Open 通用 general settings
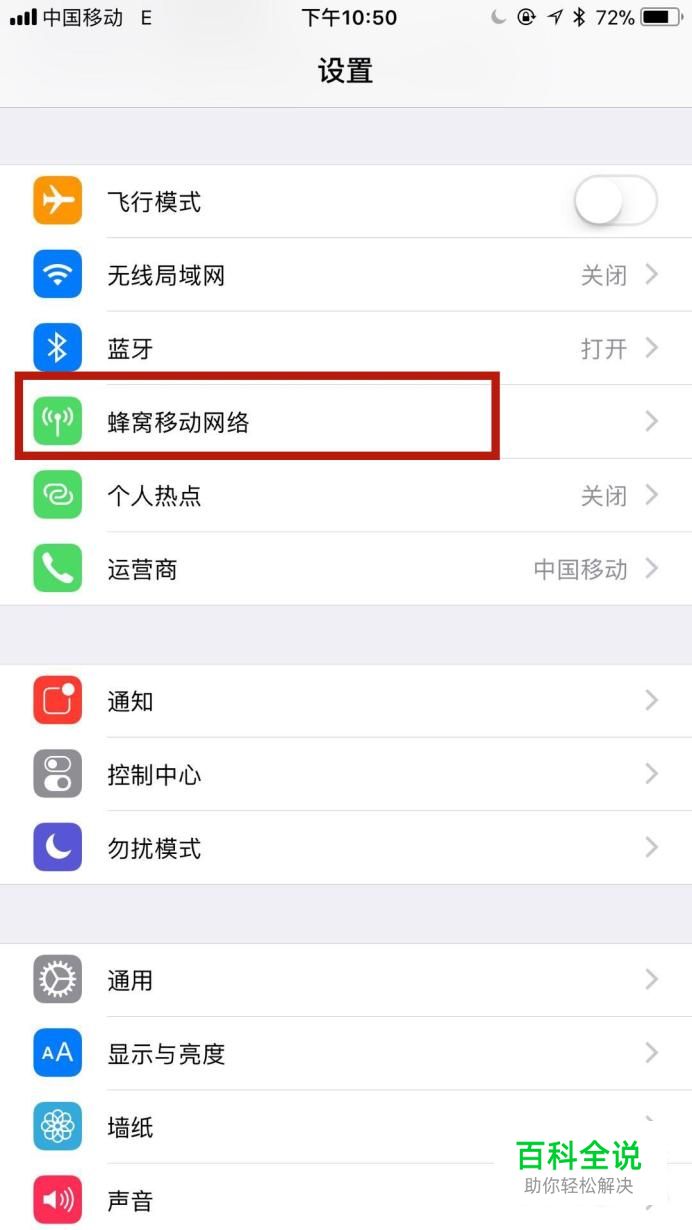 point(345,980)
